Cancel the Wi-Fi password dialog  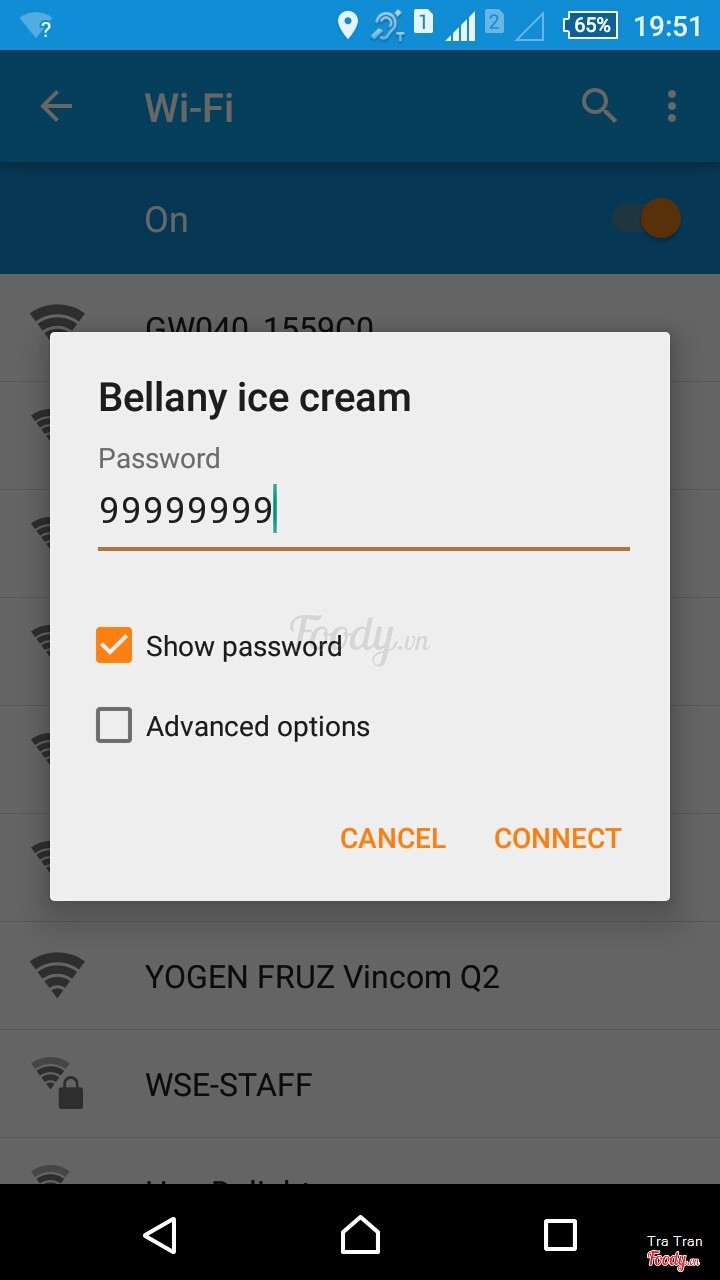(x=392, y=838)
